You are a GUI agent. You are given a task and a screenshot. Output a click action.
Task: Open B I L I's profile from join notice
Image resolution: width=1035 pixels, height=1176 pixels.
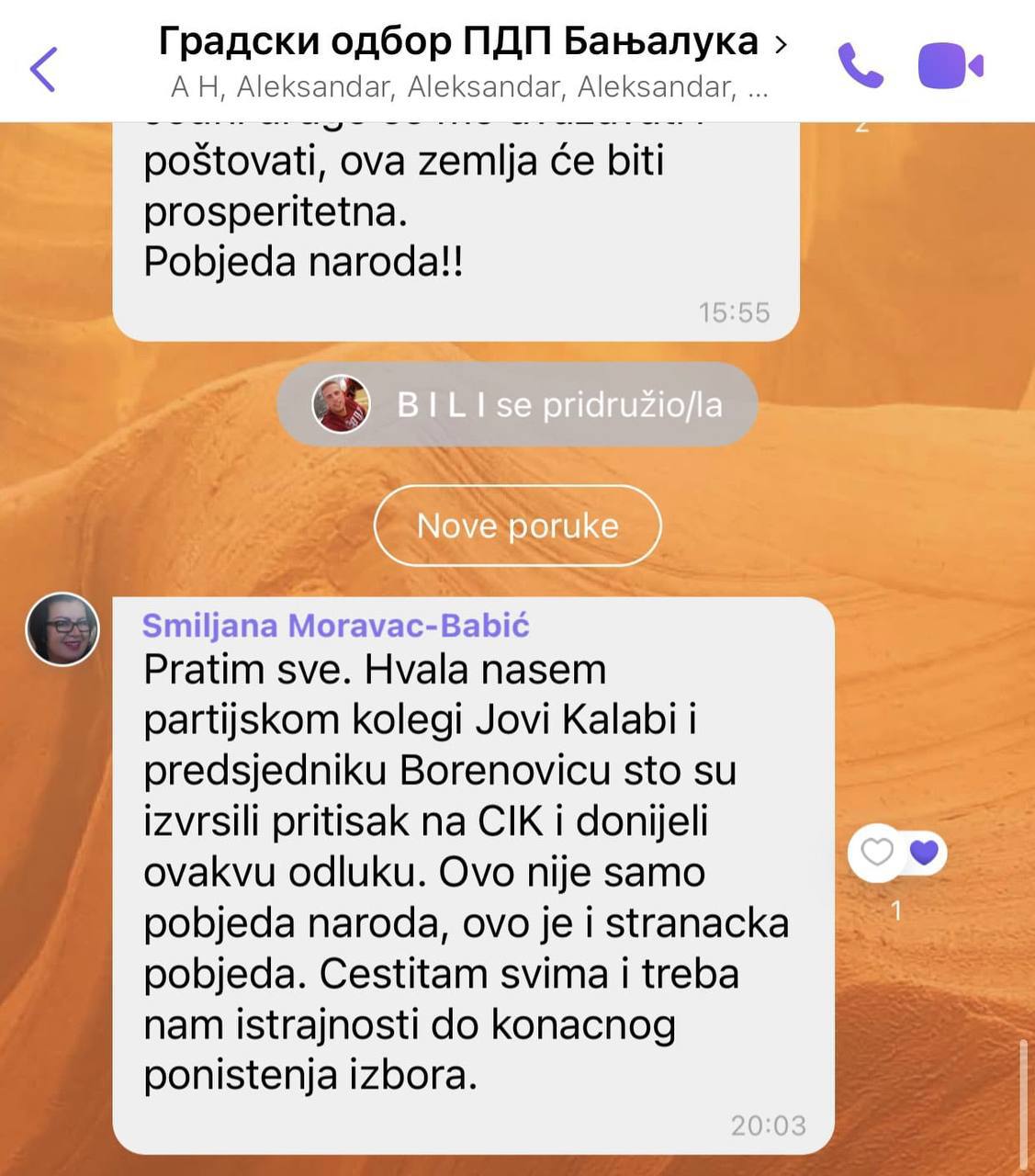click(x=342, y=404)
